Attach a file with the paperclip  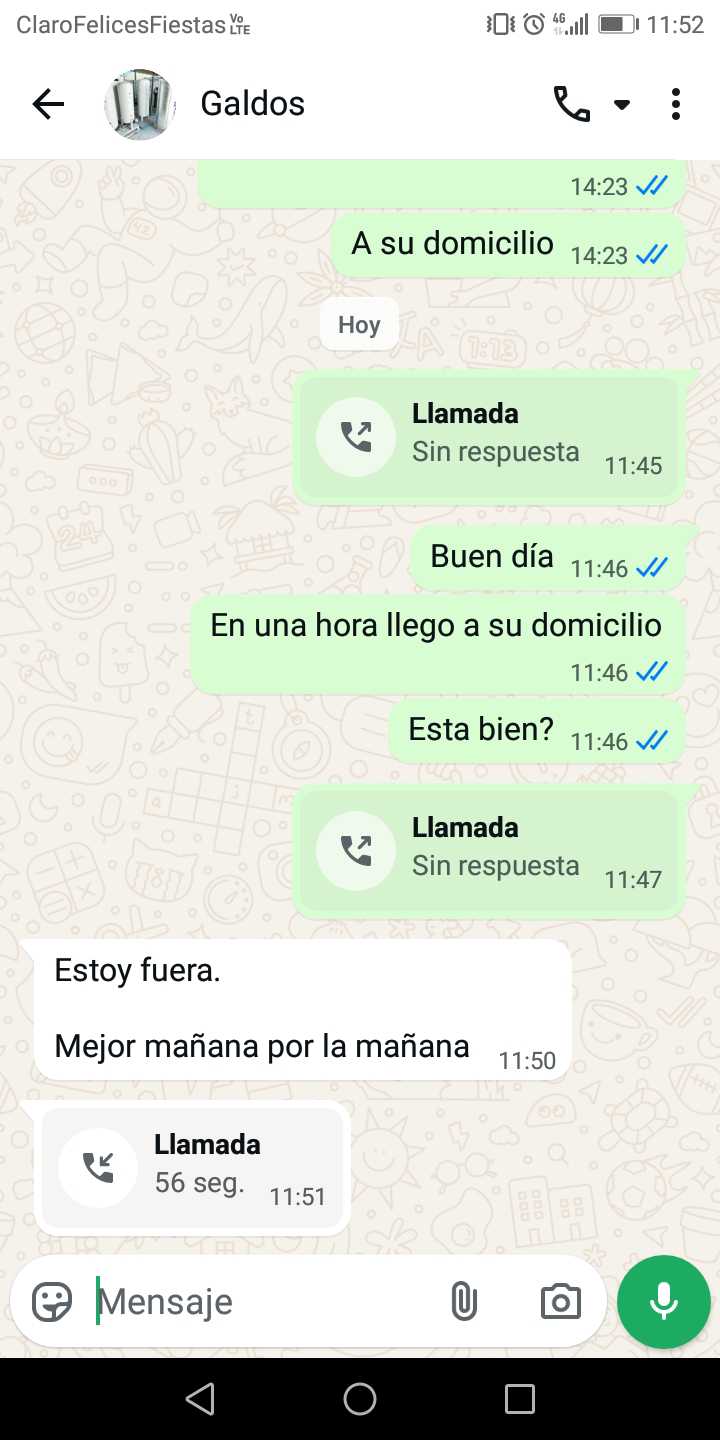464,1302
